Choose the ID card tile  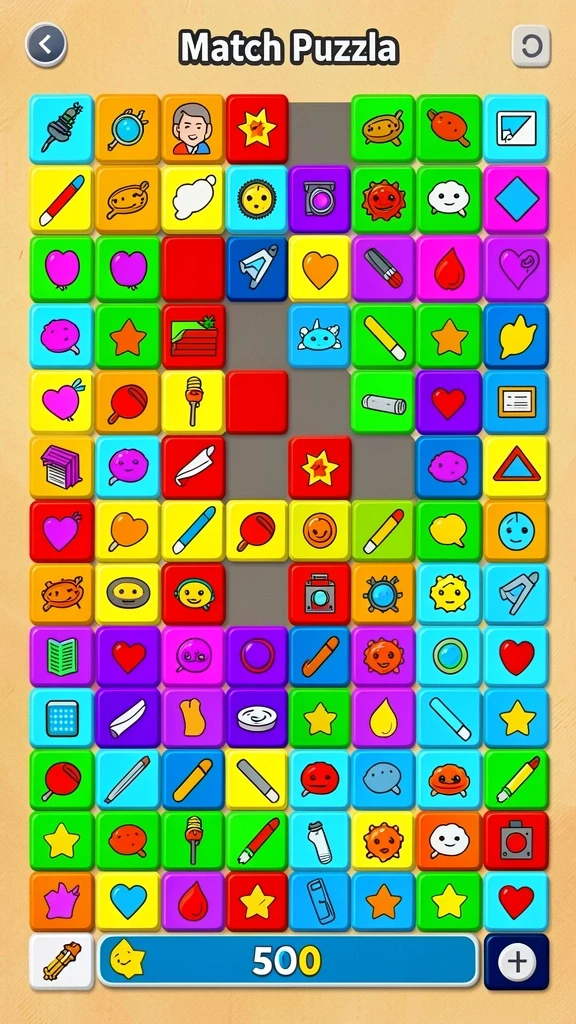[x=516, y=402]
